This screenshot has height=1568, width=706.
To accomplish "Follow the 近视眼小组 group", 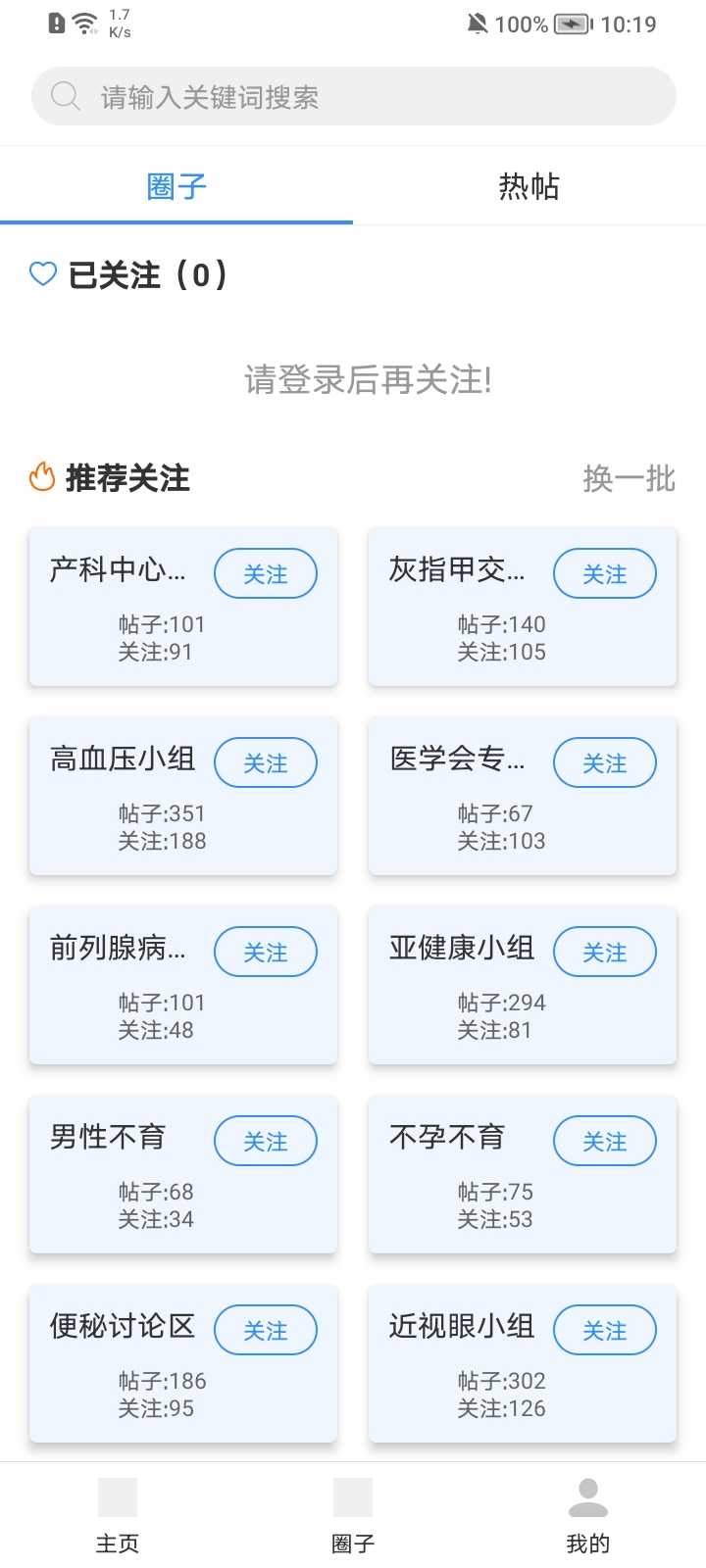I will point(604,1329).
